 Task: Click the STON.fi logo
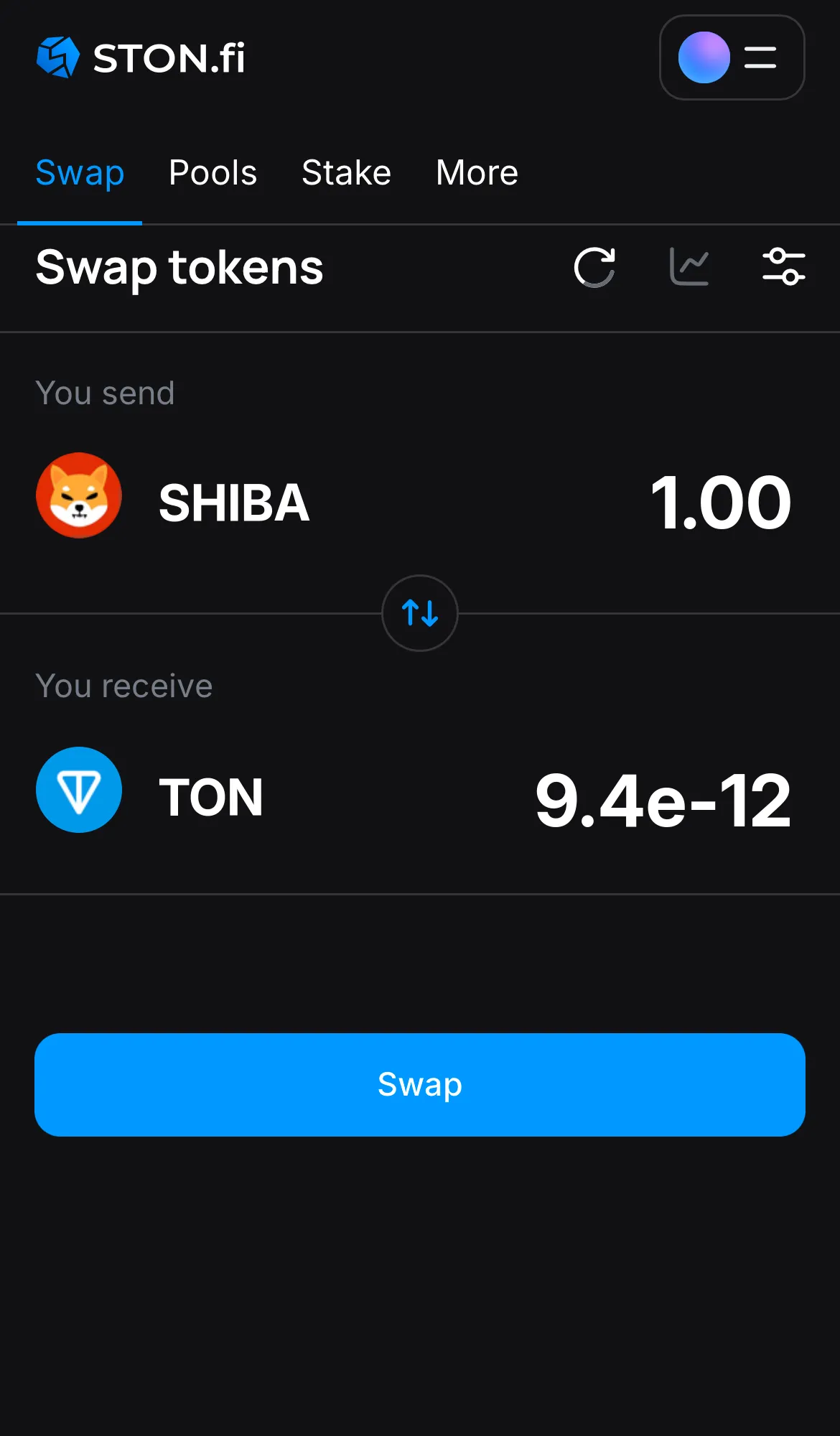pyautogui.click(x=141, y=57)
